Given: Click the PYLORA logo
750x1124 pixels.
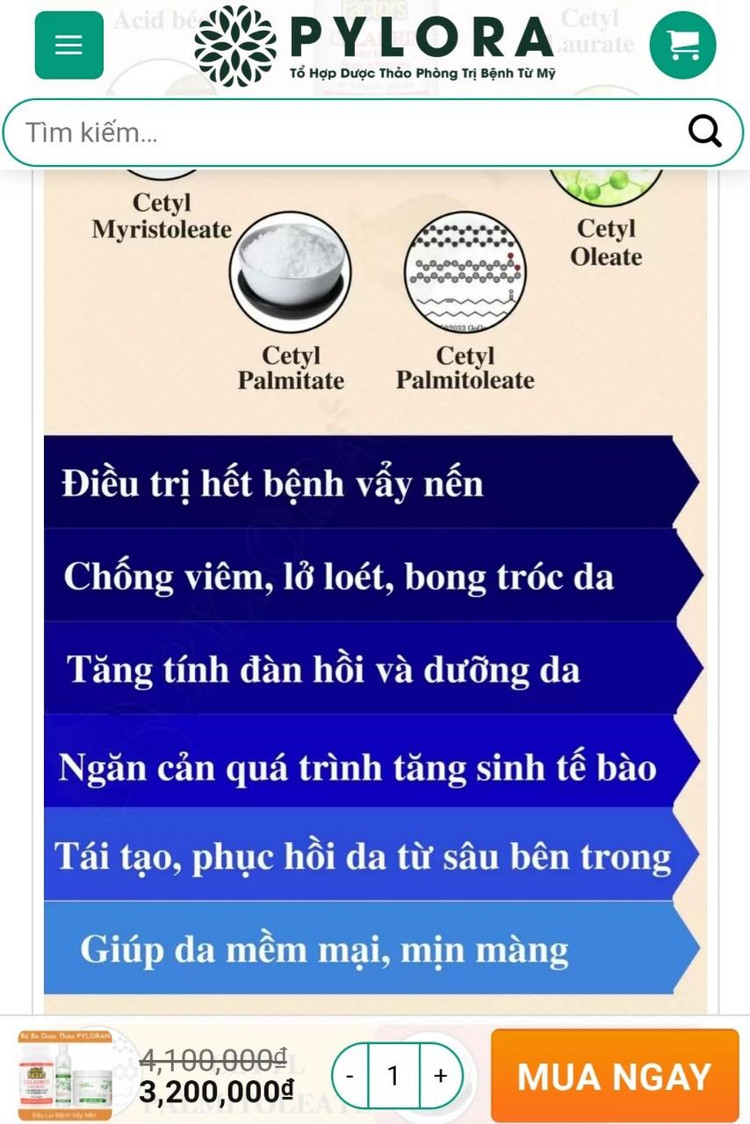Looking at the screenshot, I should (374, 44).
